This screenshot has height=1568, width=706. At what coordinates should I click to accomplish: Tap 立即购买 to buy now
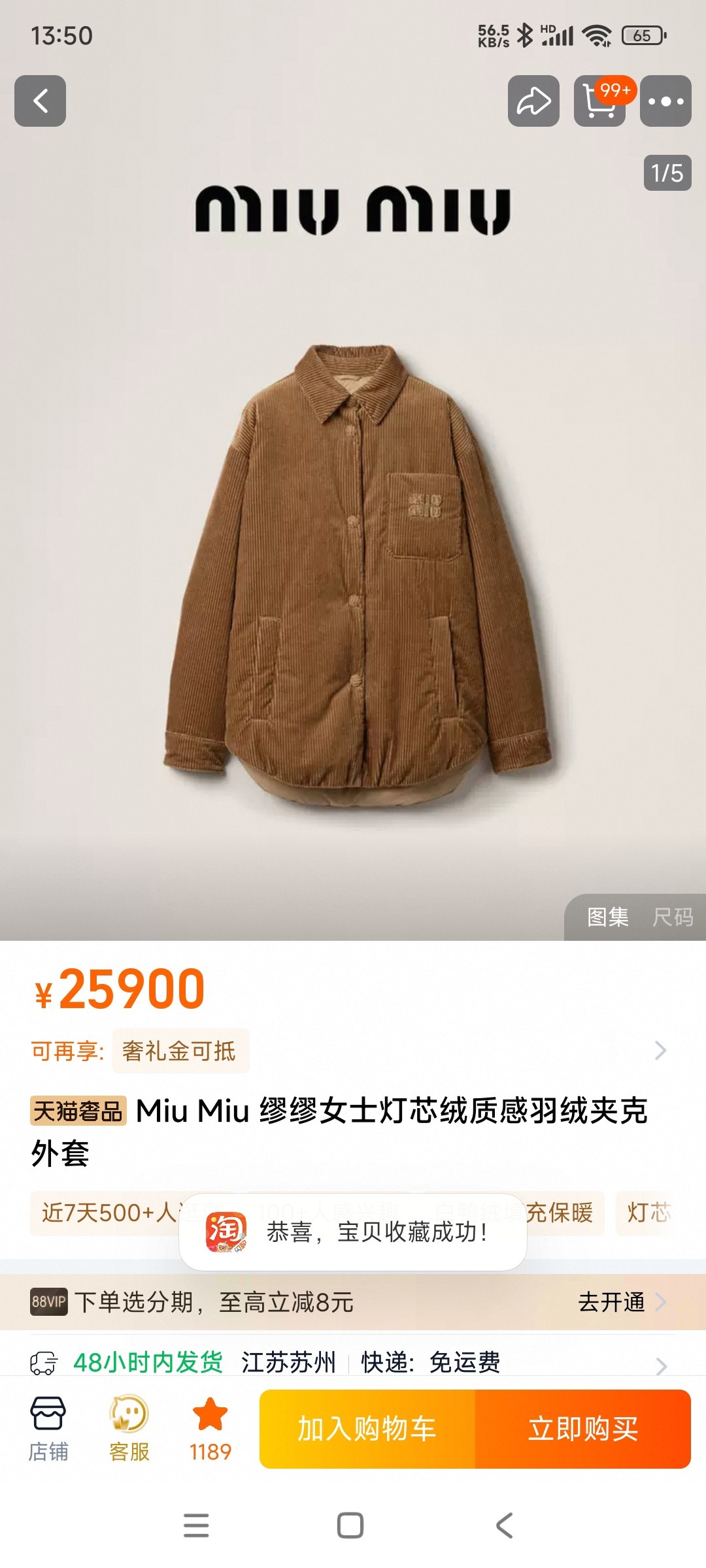coord(583,1429)
